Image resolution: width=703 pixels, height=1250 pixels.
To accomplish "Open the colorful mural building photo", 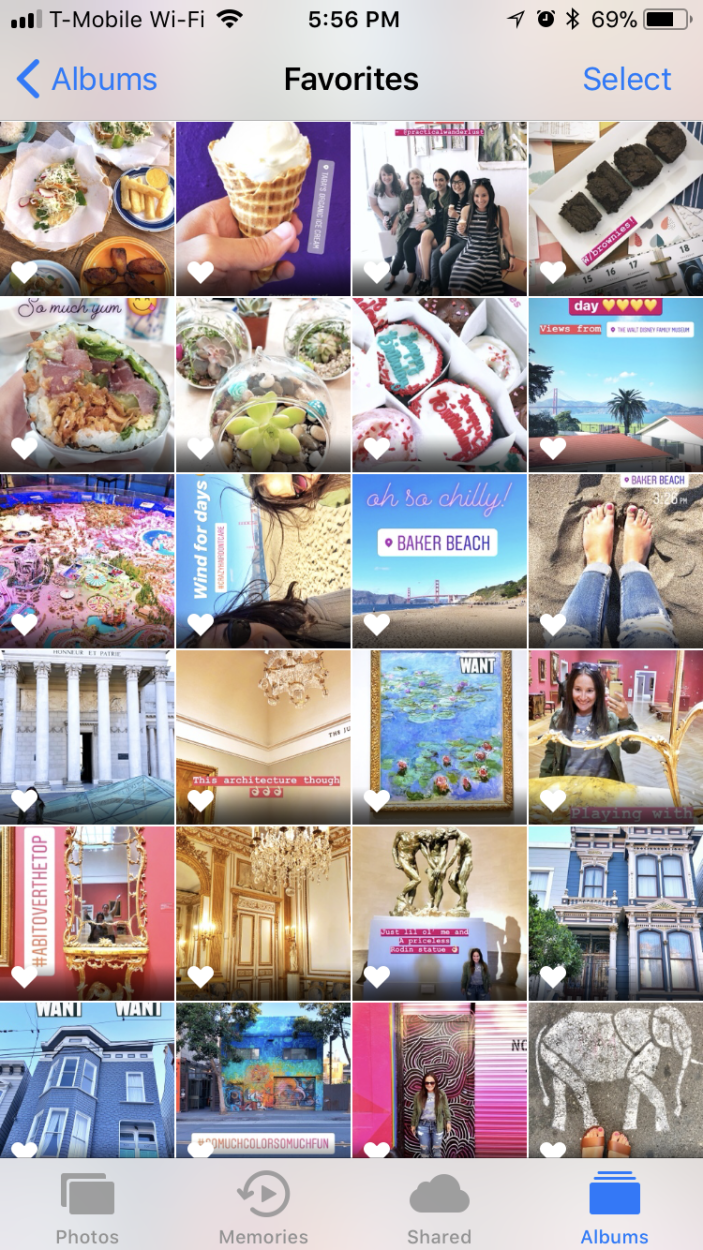I will pos(263,1081).
